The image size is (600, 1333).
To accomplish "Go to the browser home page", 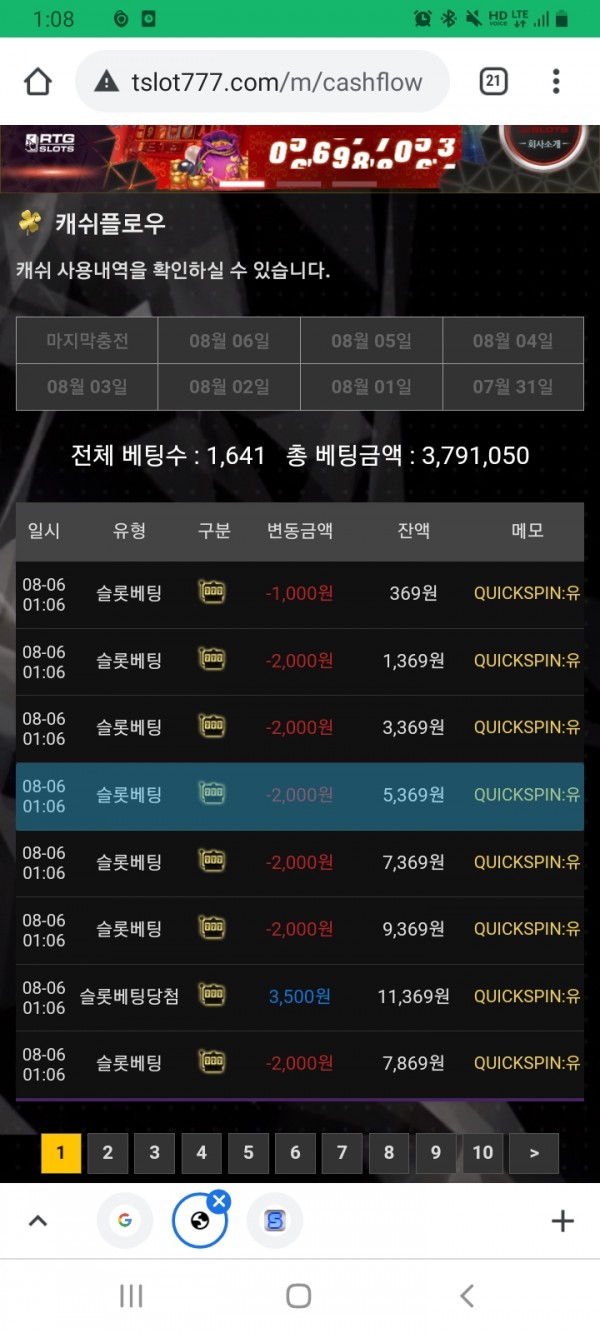I will 38,82.
